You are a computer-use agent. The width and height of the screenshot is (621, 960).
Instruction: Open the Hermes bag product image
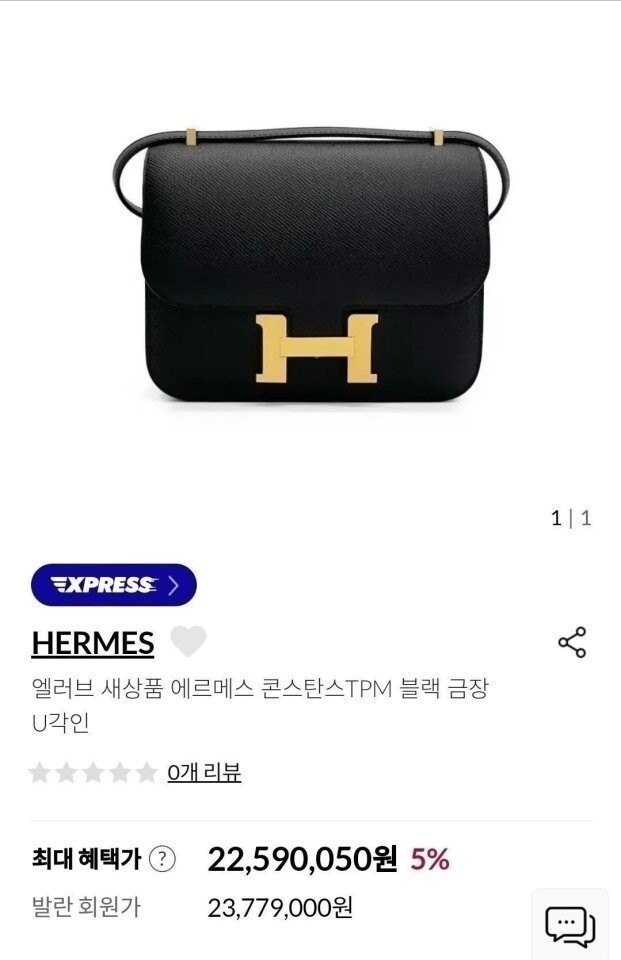tap(310, 264)
